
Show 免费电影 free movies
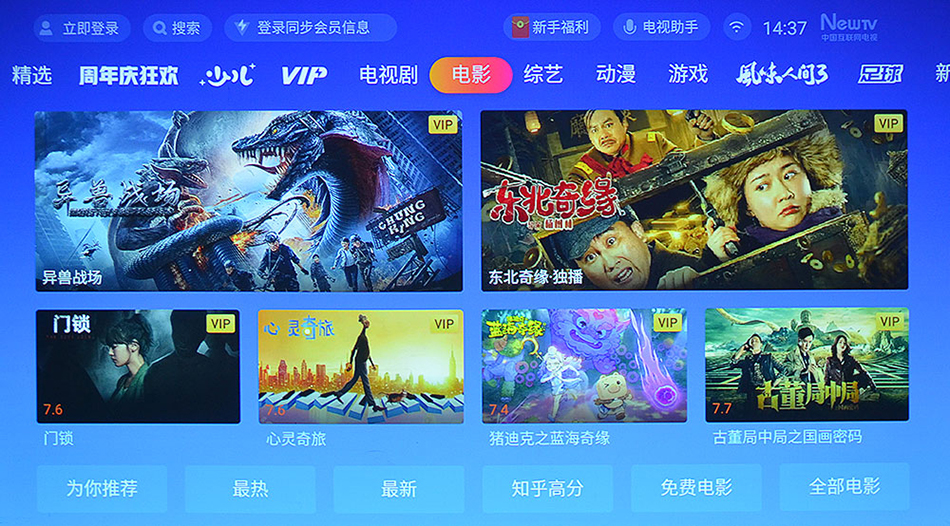tap(696, 489)
